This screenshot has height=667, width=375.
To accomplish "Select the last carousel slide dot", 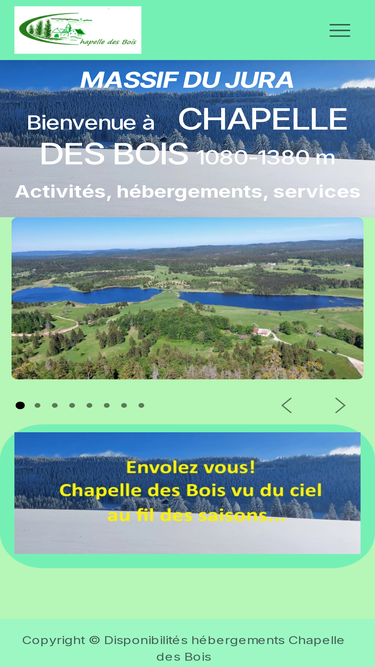I will [x=141, y=405].
